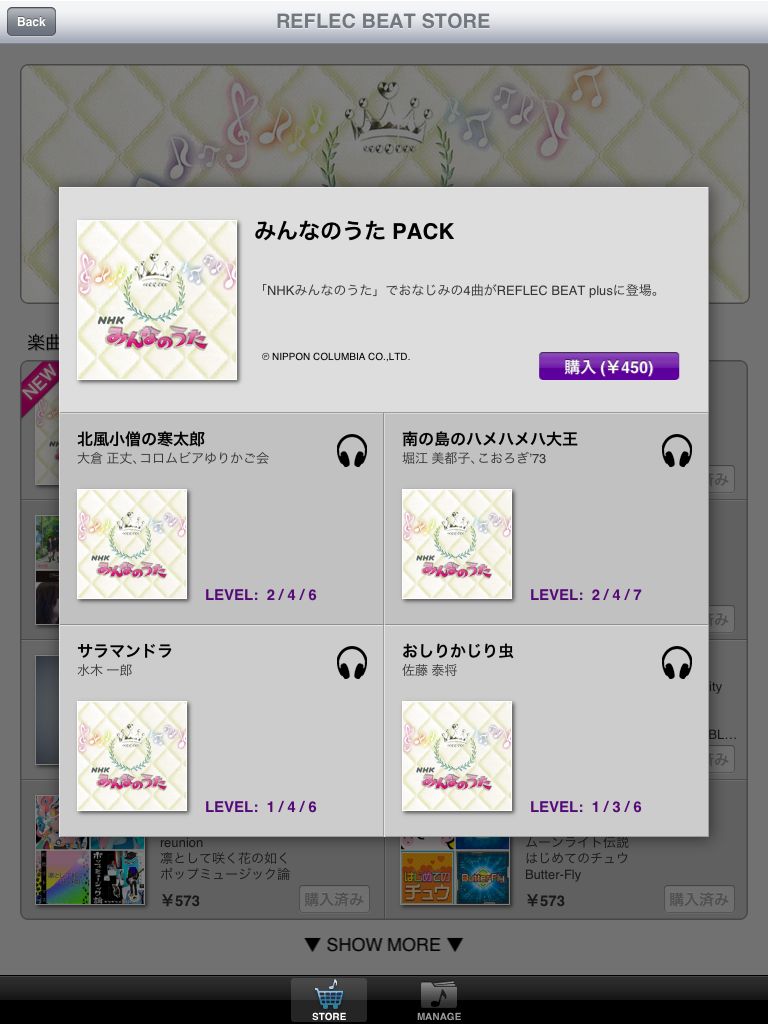Preview サラマンドラ with the headphones icon
The width and height of the screenshot is (768, 1024).
(352, 663)
